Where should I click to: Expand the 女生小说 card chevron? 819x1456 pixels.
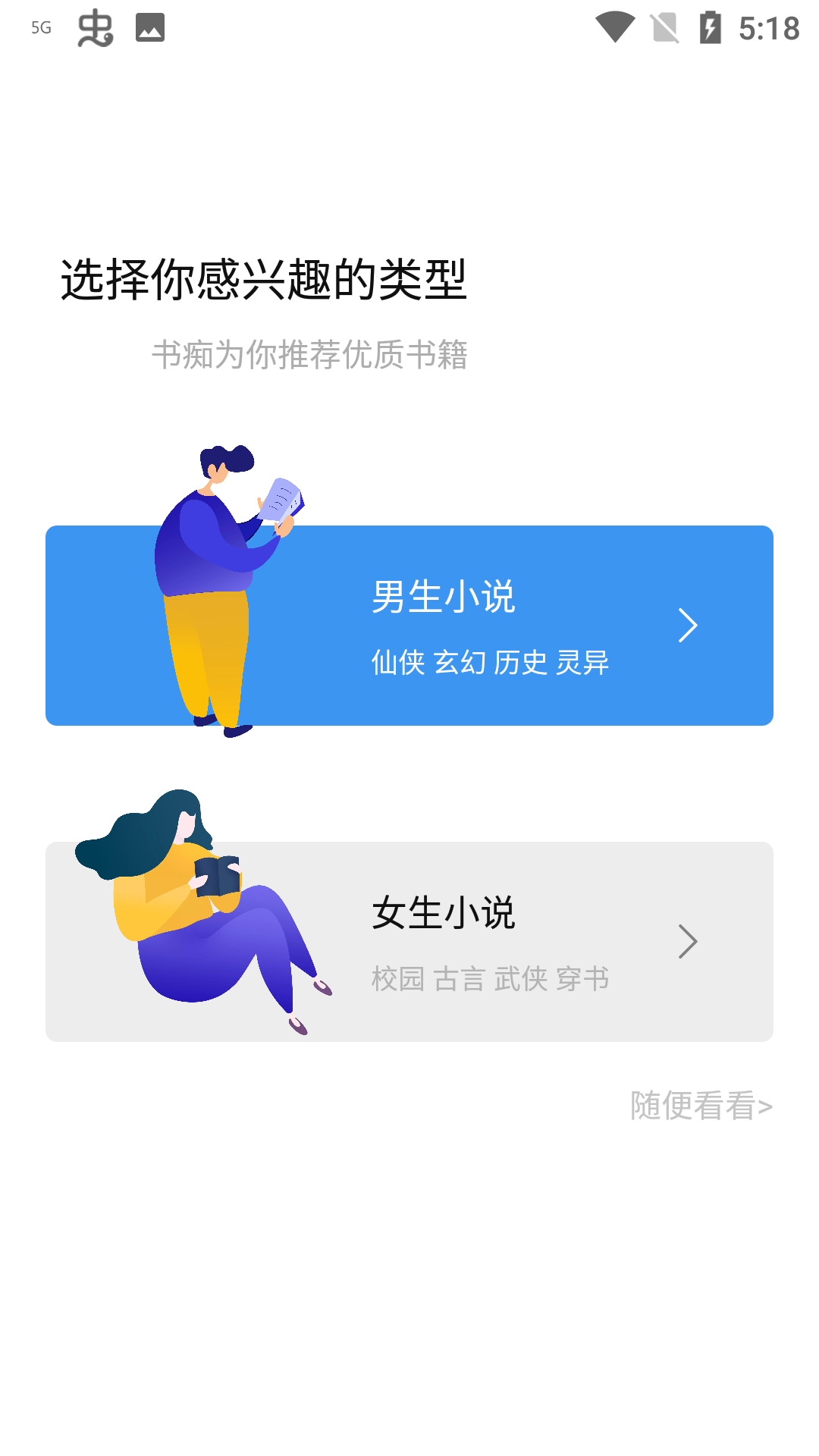tap(689, 940)
